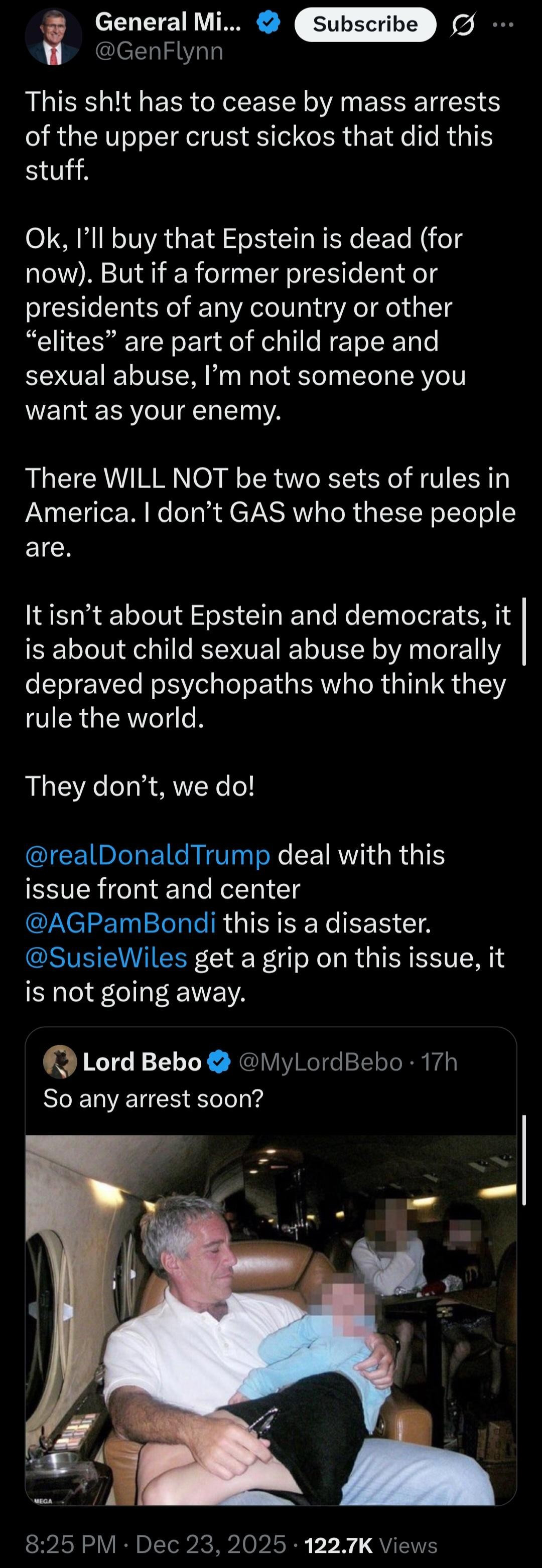The height and width of the screenshot is (1568, 542).
Task: Open the @AGPamBondi mention
Action: 120,923
